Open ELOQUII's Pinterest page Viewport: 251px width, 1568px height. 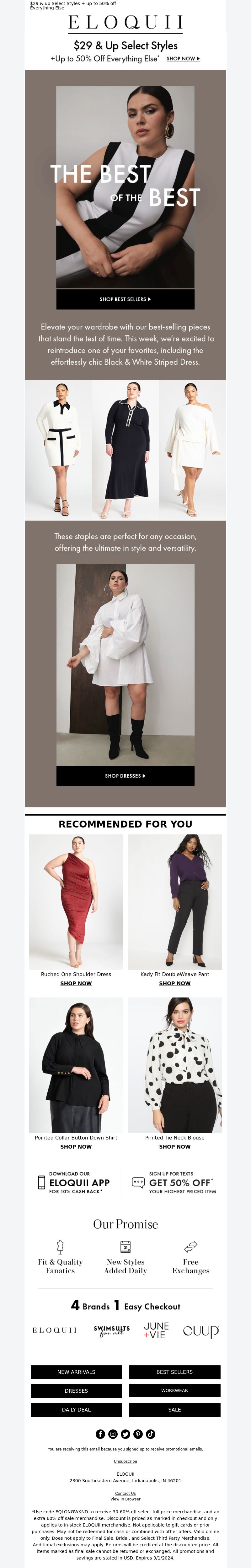click(x=138, y=1434)
